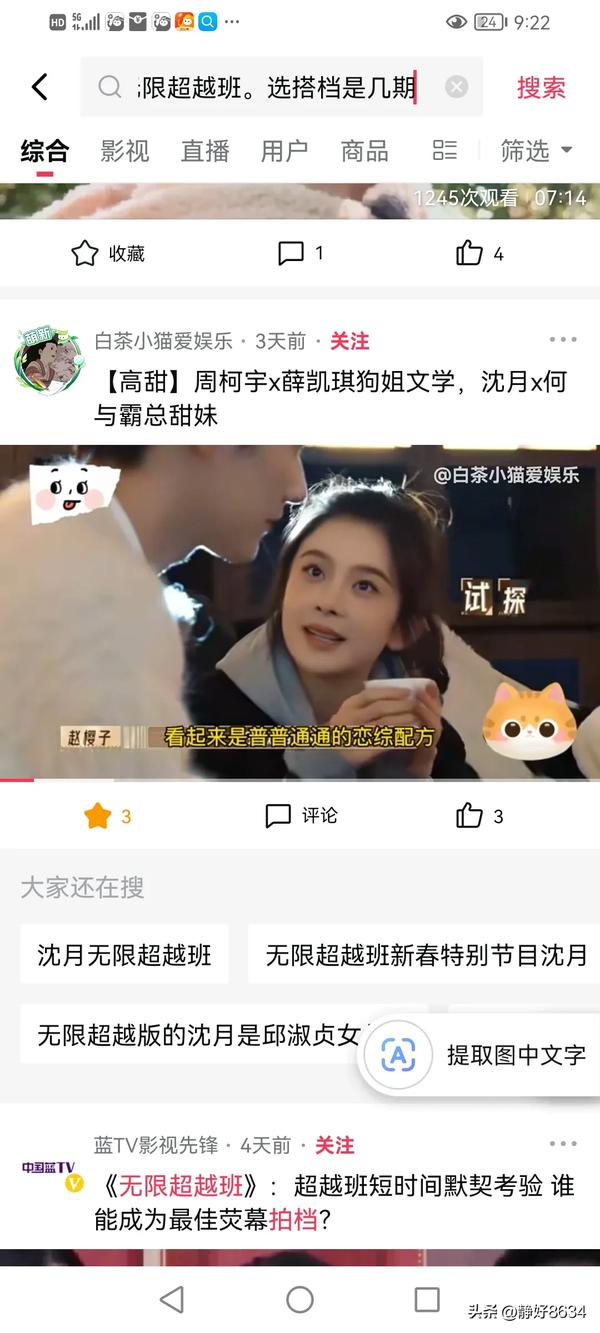This screenshot has height=1333, width=600.
Task: Like the 白茶小猫爱娱乐 video
Action: click(x=480, y=816)
